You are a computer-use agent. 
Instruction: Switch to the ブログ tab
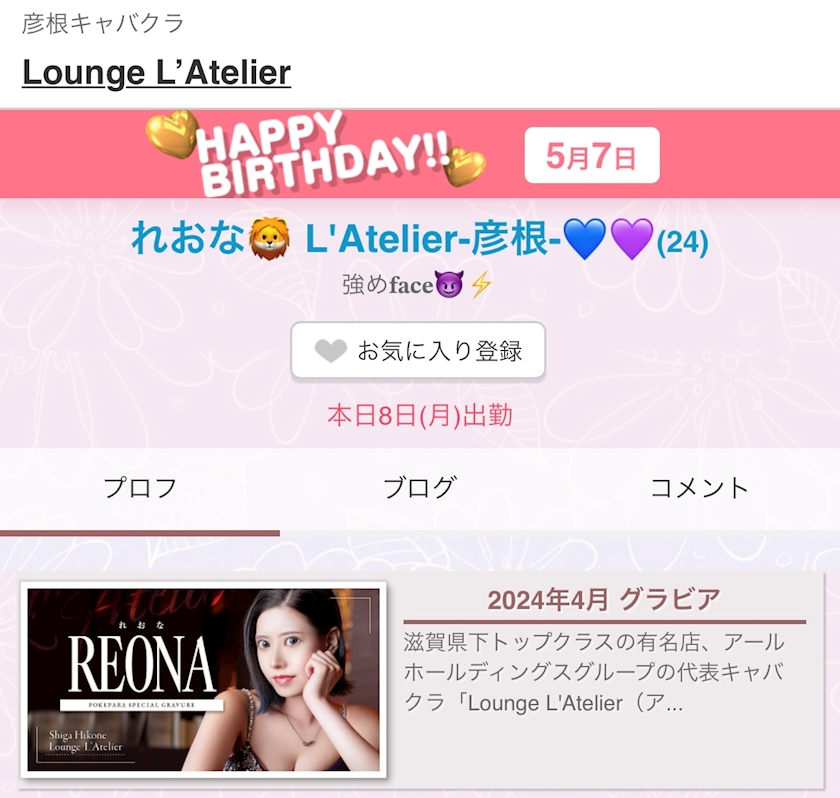click(420, 488)
